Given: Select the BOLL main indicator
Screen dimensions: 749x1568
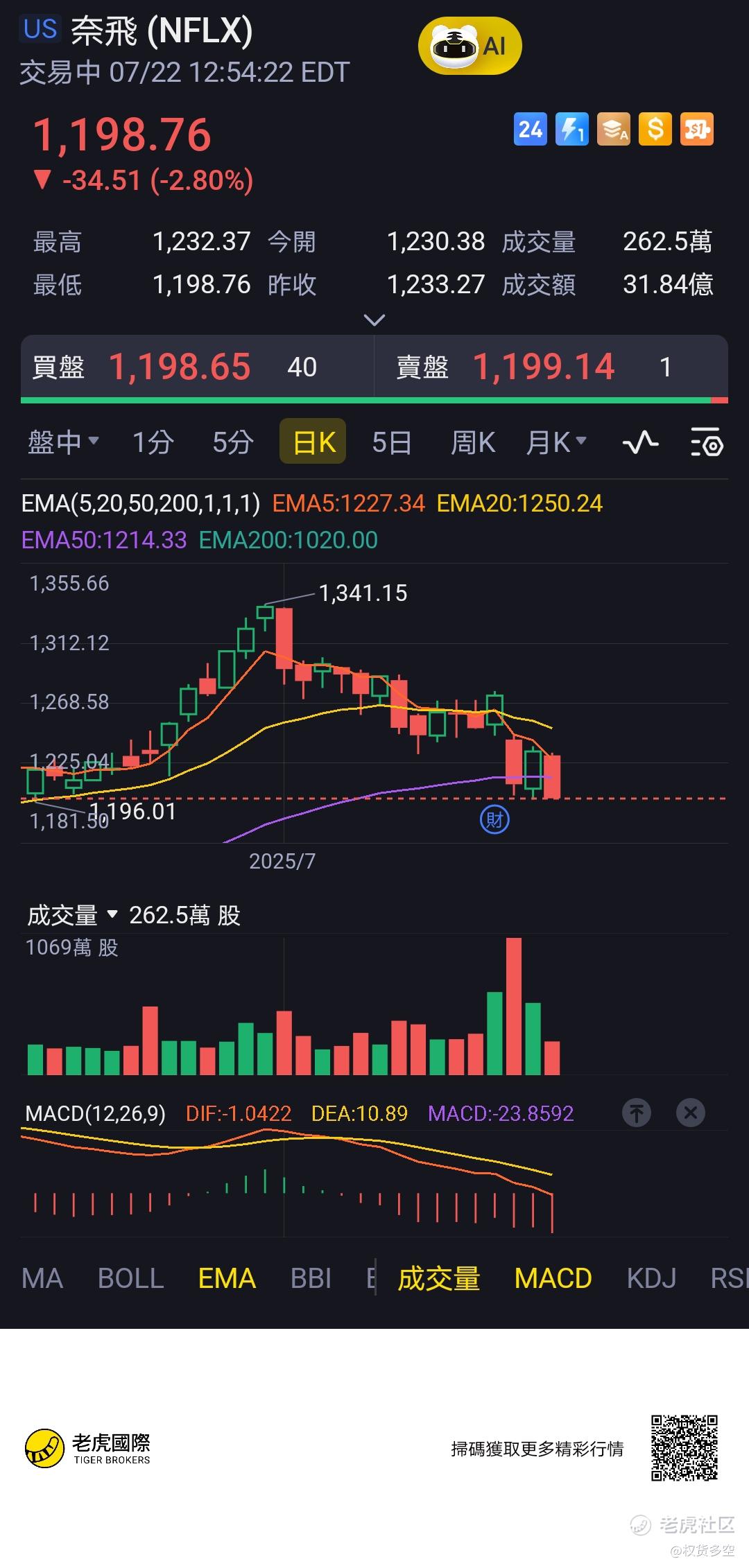Looking at the screenshot, I should (x=130, y=1278).
